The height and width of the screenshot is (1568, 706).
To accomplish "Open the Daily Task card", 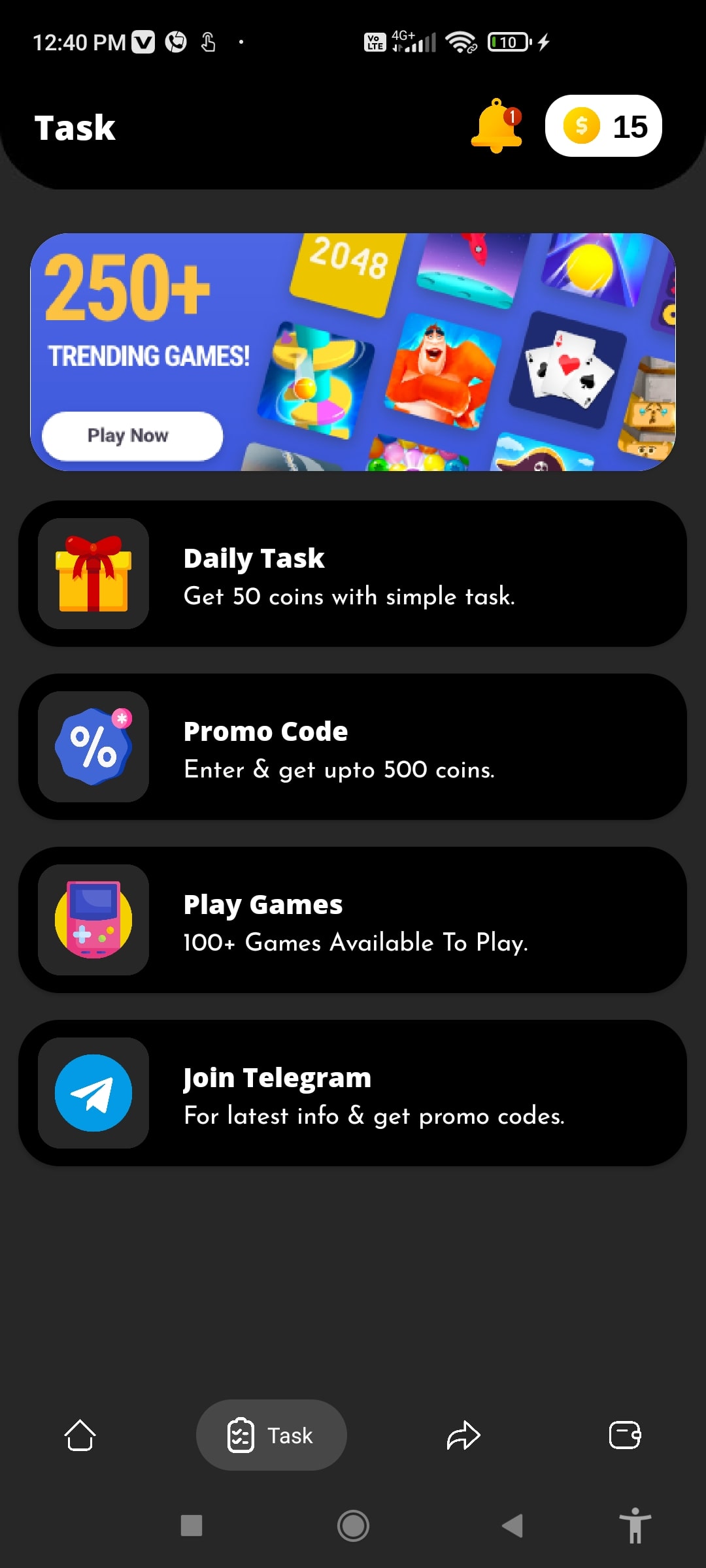I will point(352,574).
